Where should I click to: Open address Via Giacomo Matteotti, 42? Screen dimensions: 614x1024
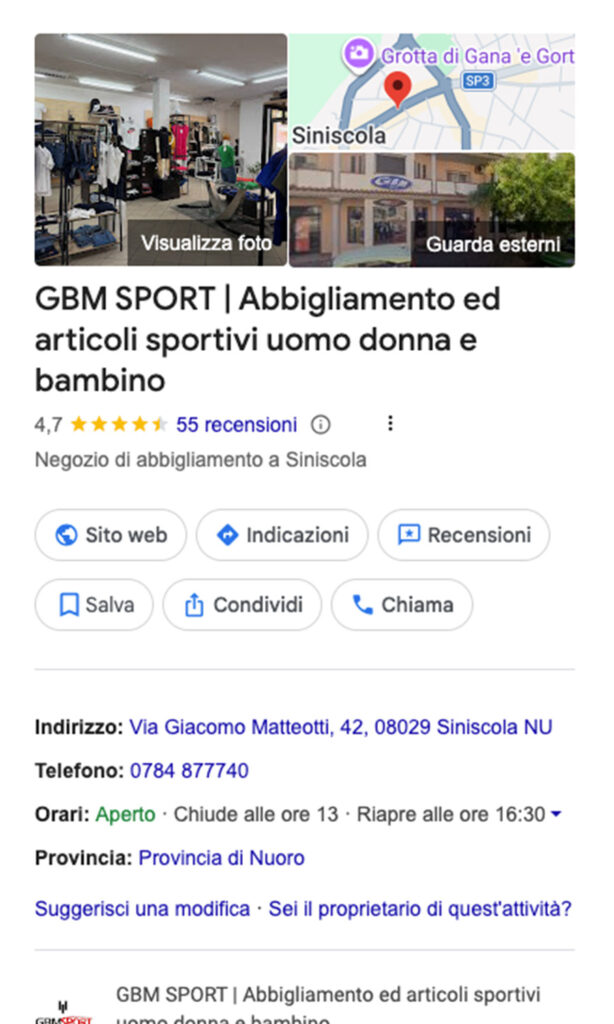point(340,727)
